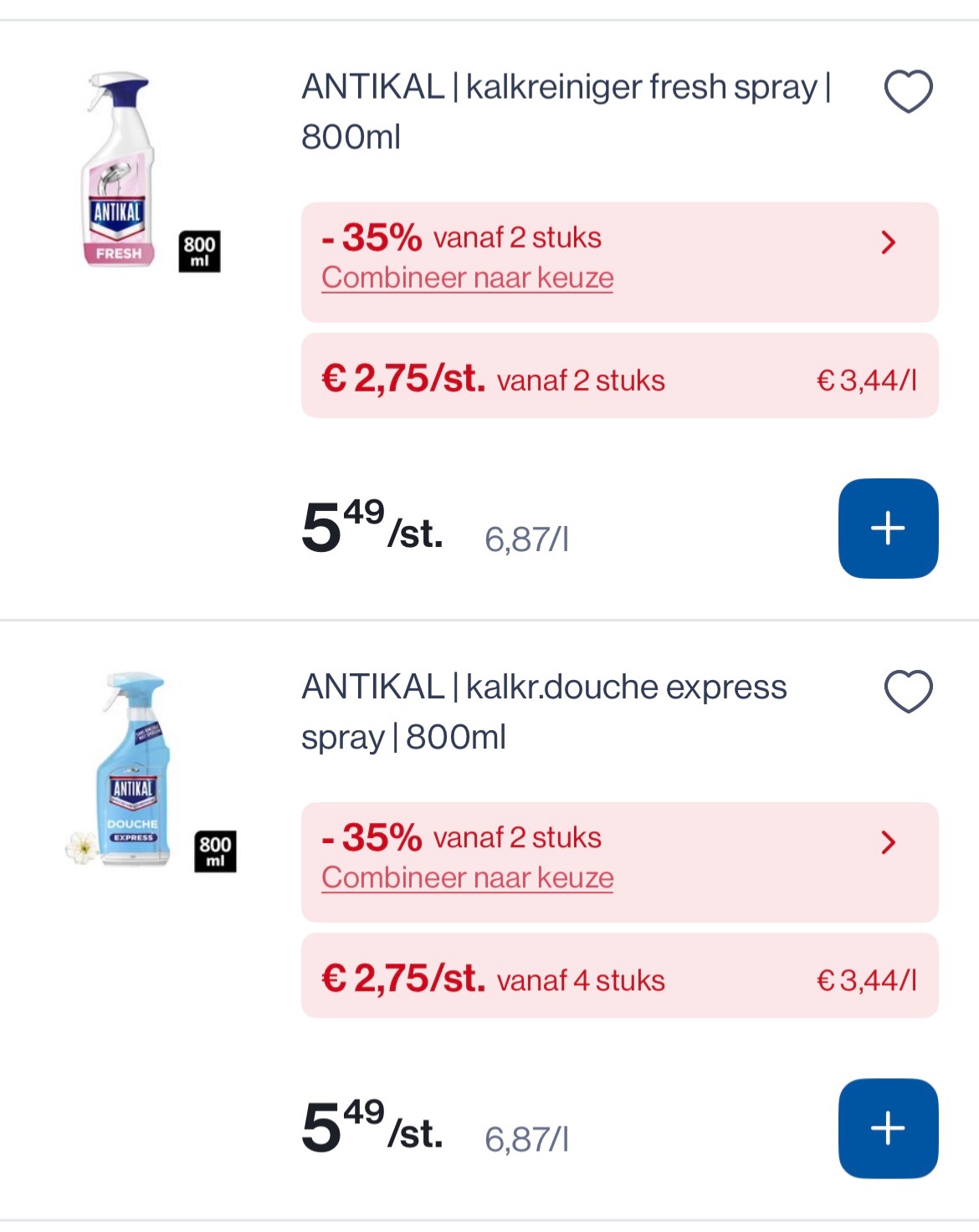Select the douche express discount banner
979x1232 pixels.
(619, 856)
